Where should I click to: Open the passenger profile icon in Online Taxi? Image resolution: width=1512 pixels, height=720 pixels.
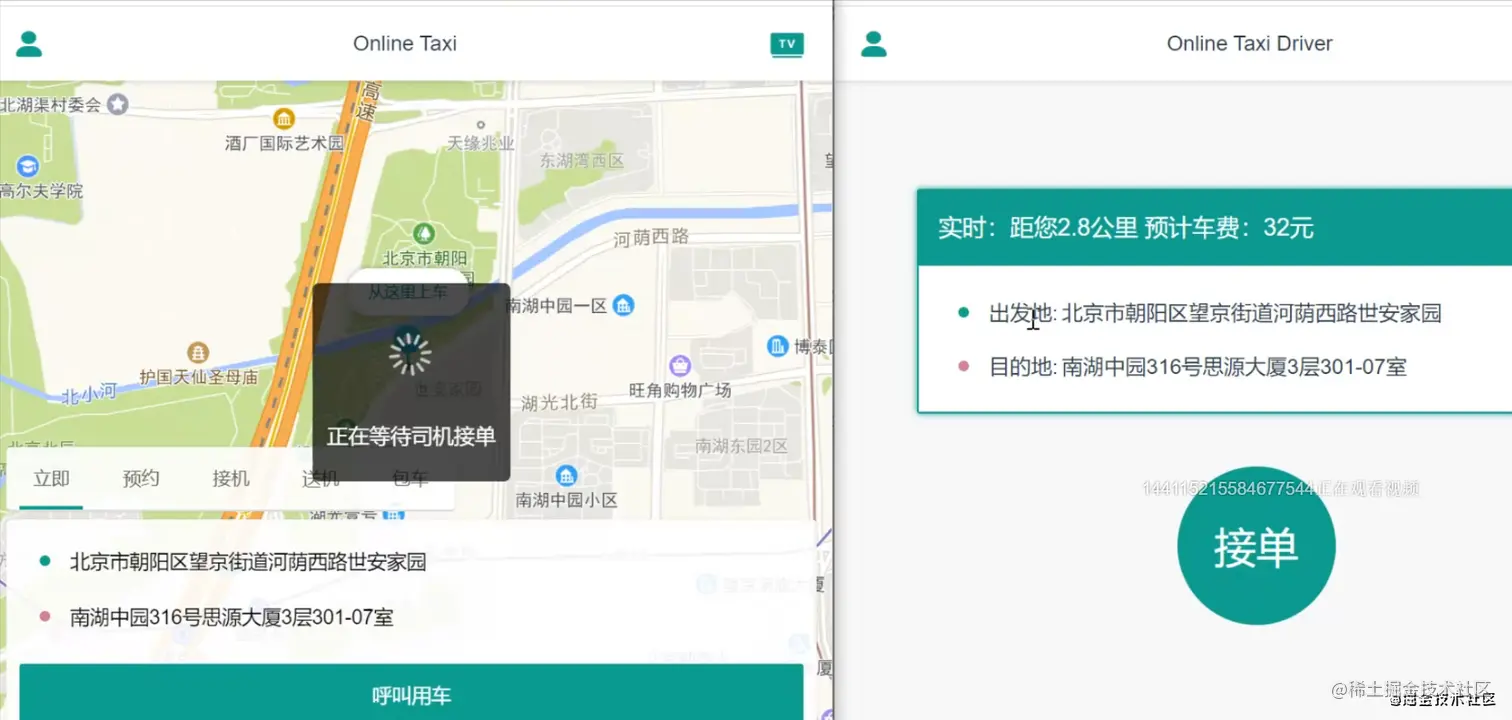click(29, 44)
